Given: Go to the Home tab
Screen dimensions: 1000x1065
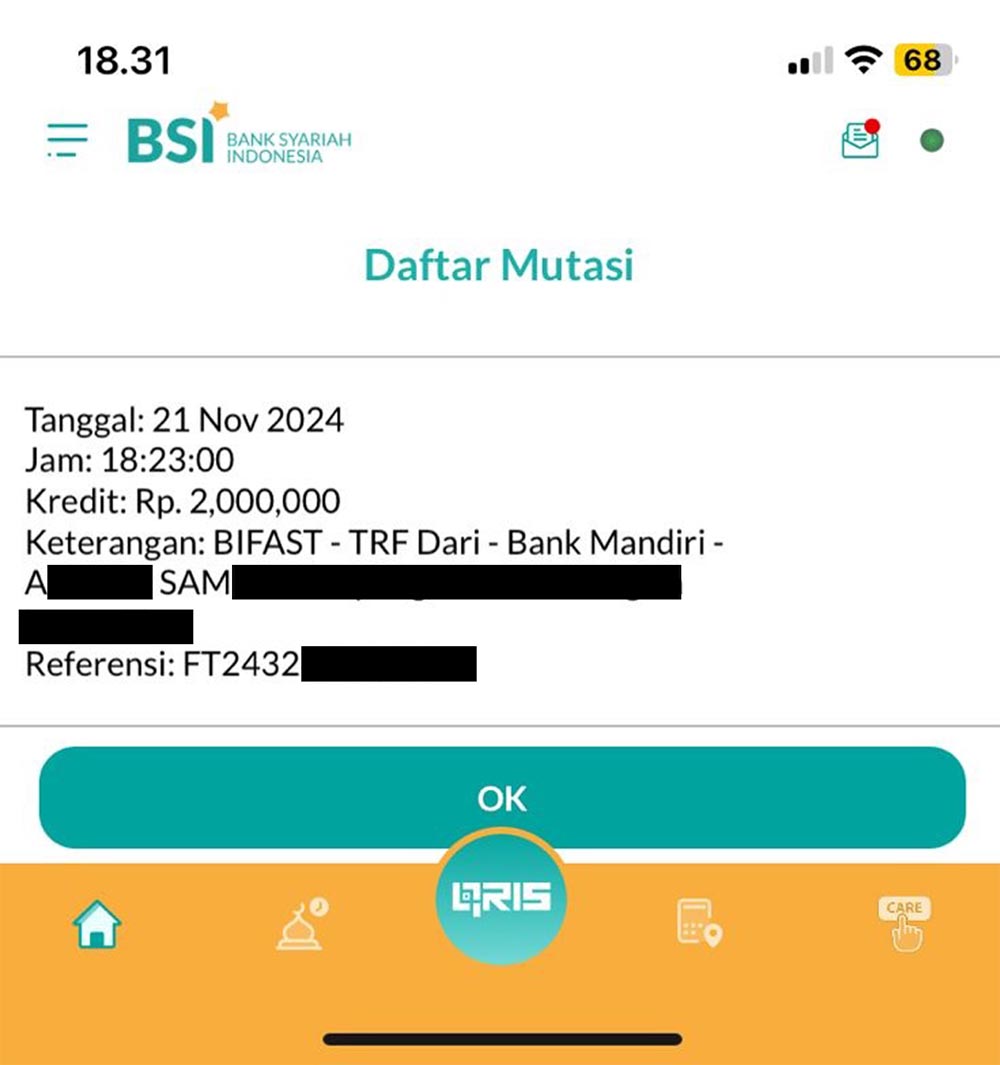Looking at the screenshot, I should [97, 924].
